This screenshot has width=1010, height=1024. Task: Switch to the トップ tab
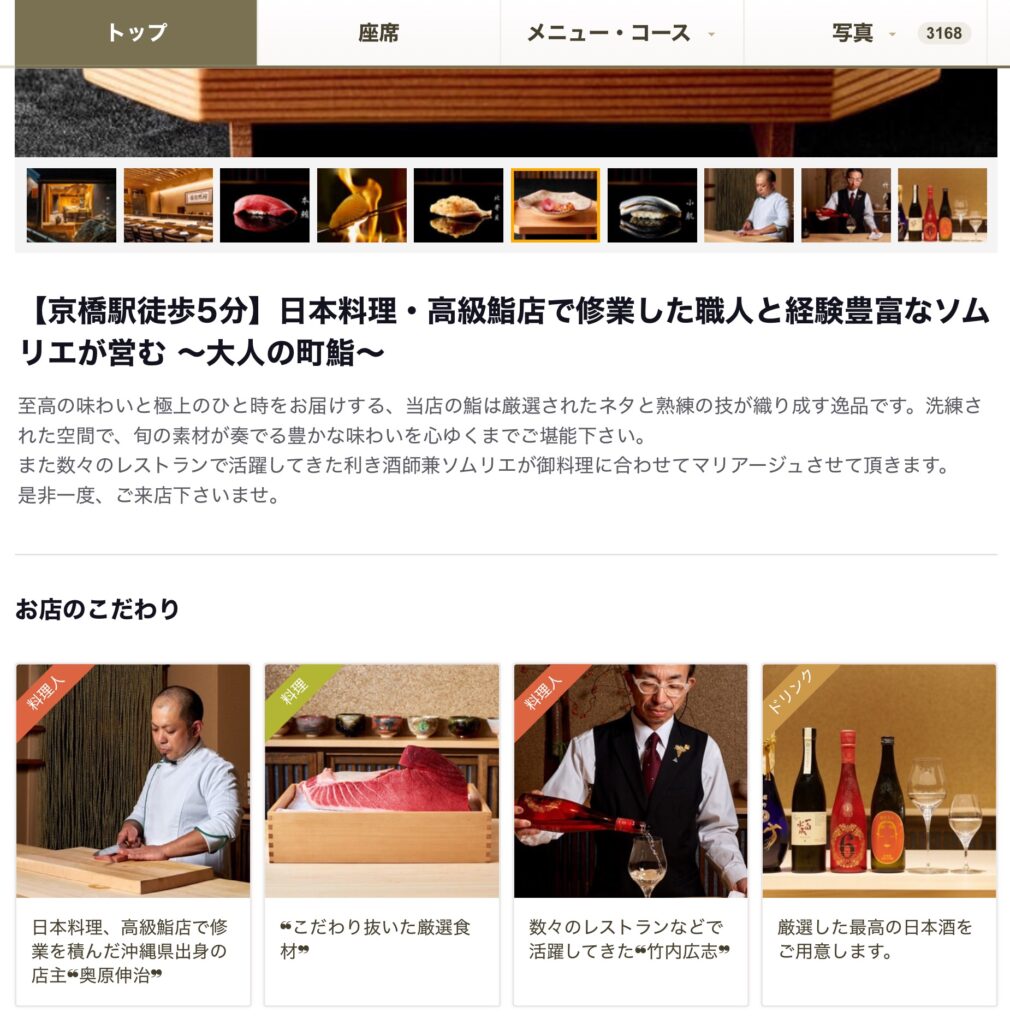pyautogui.click(x=136, y=33)
